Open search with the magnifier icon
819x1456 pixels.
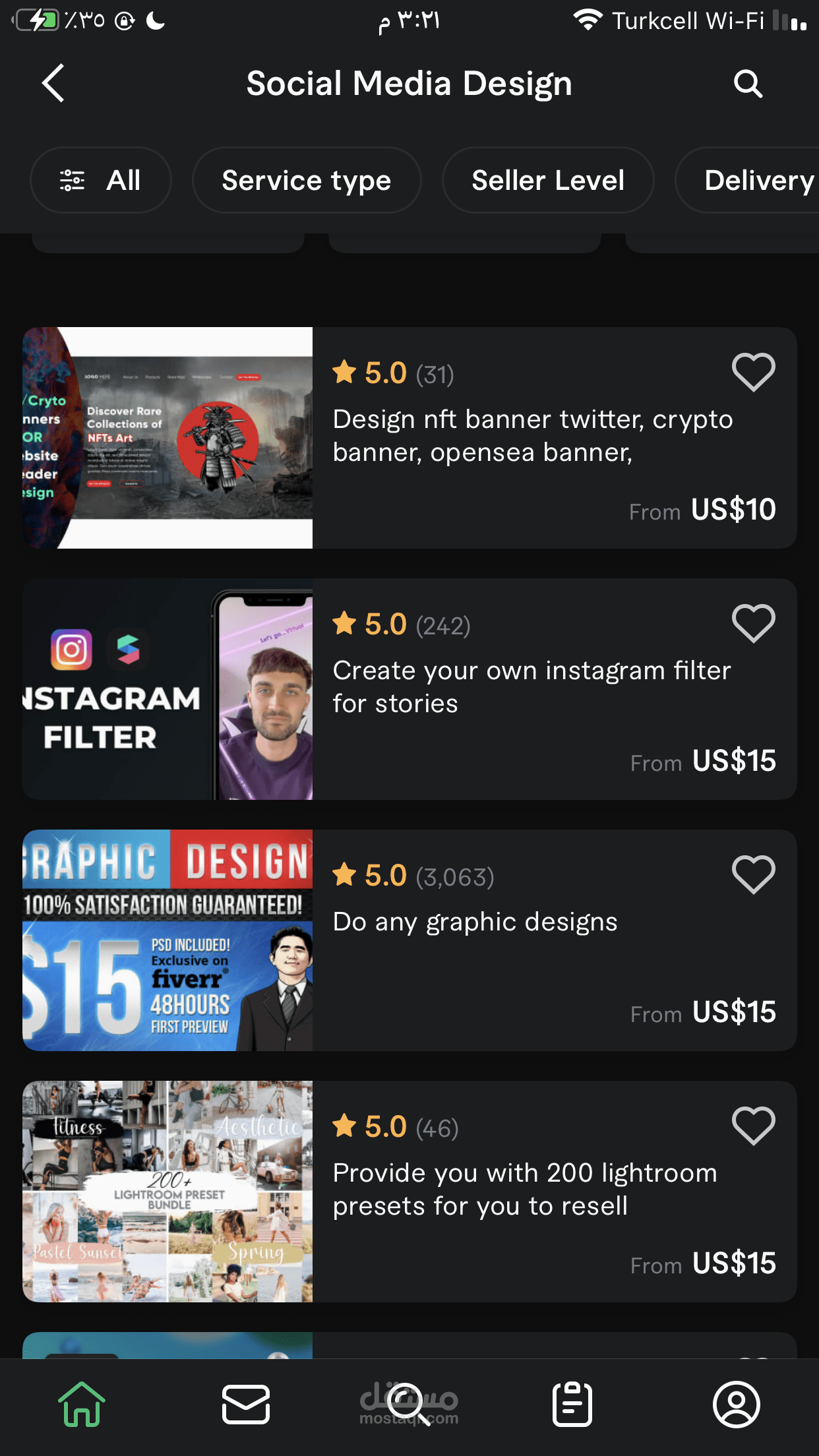[x=748, y=84]
